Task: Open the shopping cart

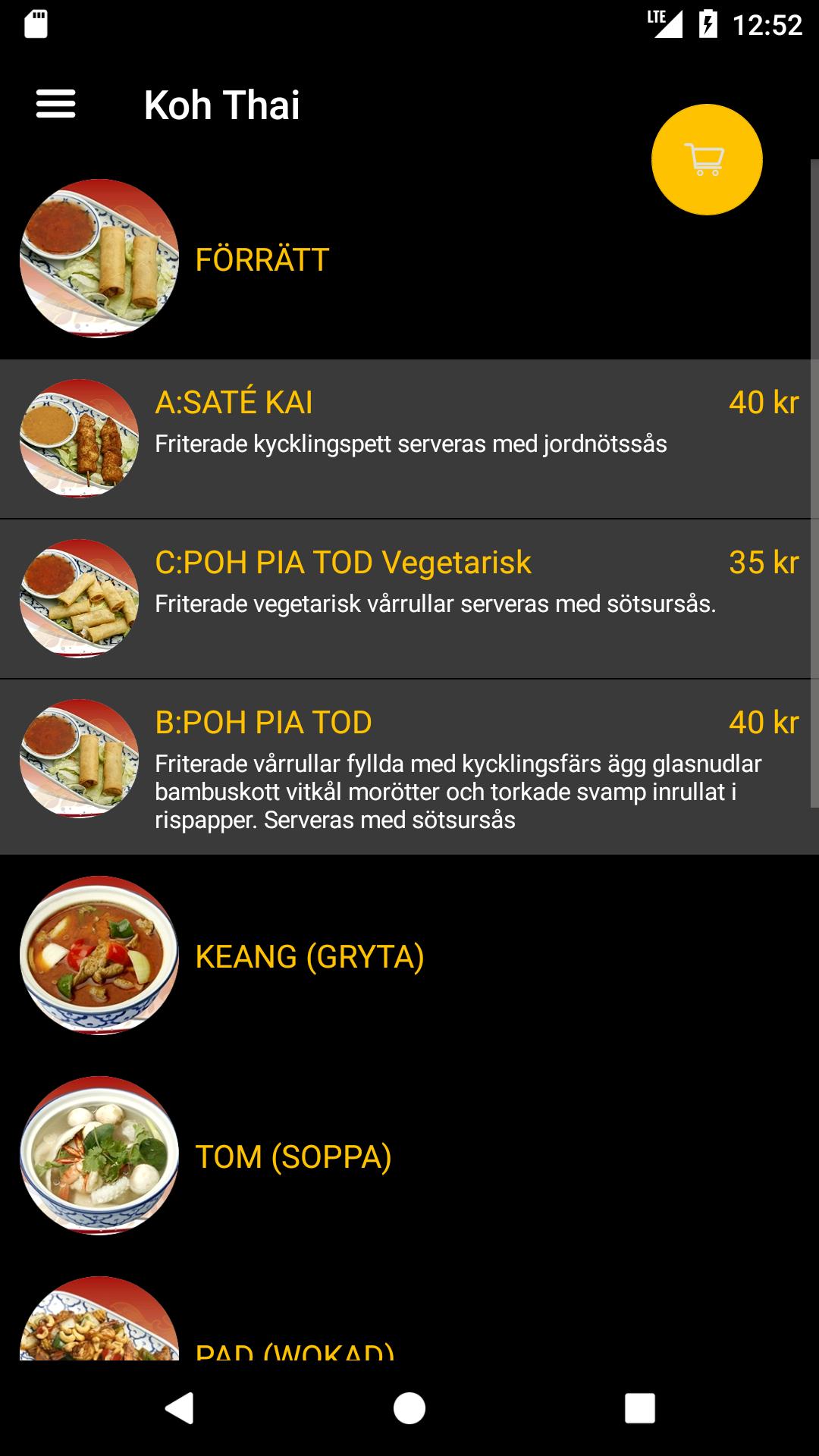Action: point(706,160)
